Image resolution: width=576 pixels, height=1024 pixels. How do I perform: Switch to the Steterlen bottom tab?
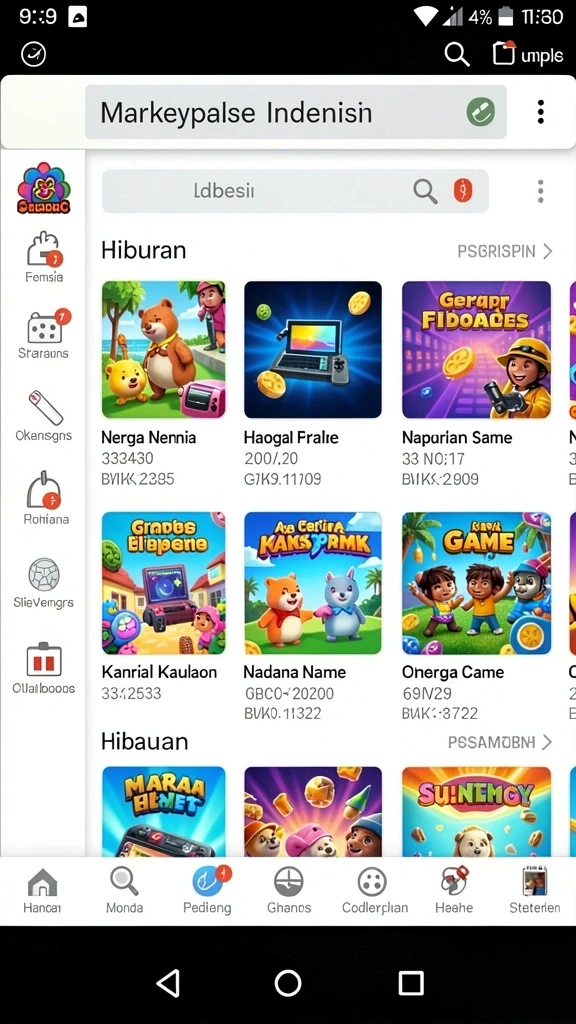[x=534, y=889]
